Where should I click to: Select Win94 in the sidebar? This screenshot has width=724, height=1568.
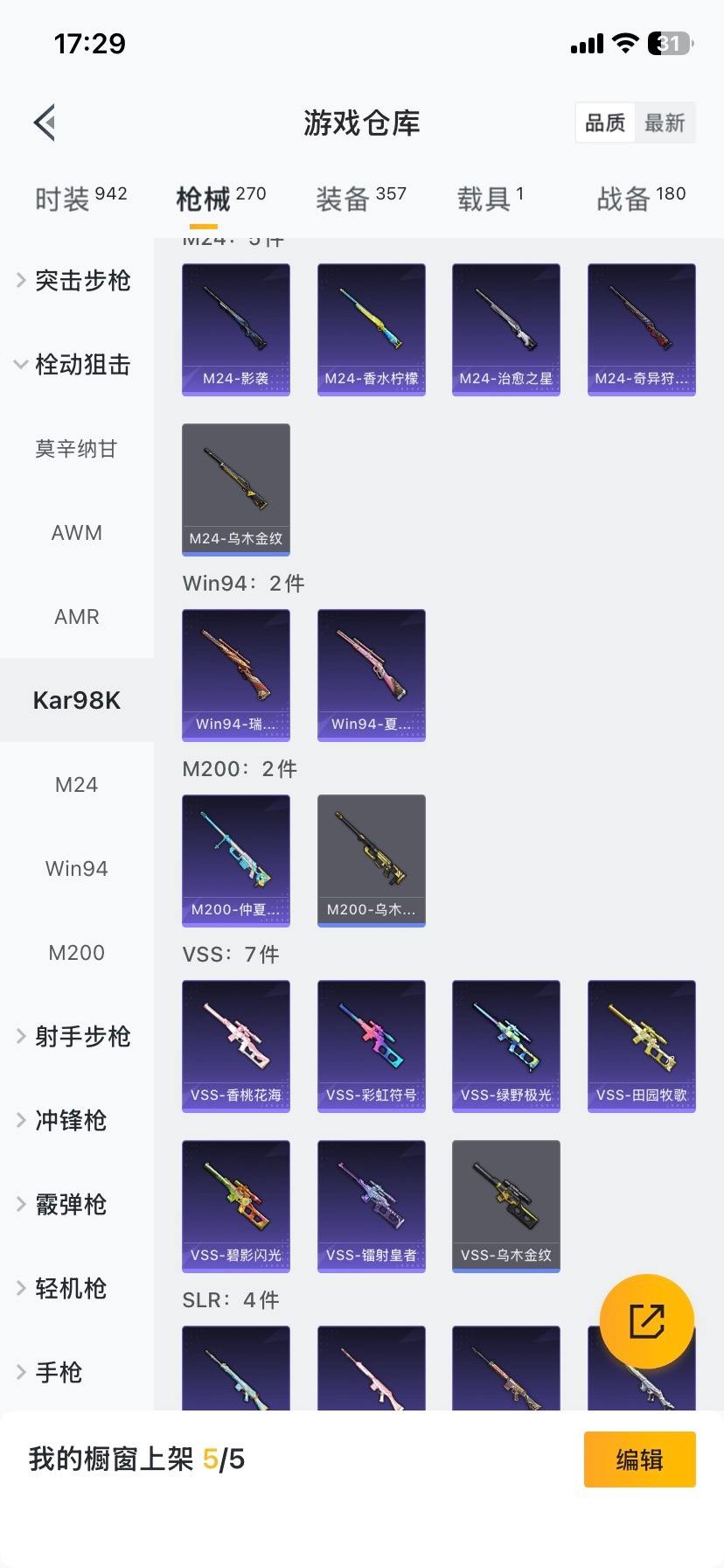click(x=77, y=869)
